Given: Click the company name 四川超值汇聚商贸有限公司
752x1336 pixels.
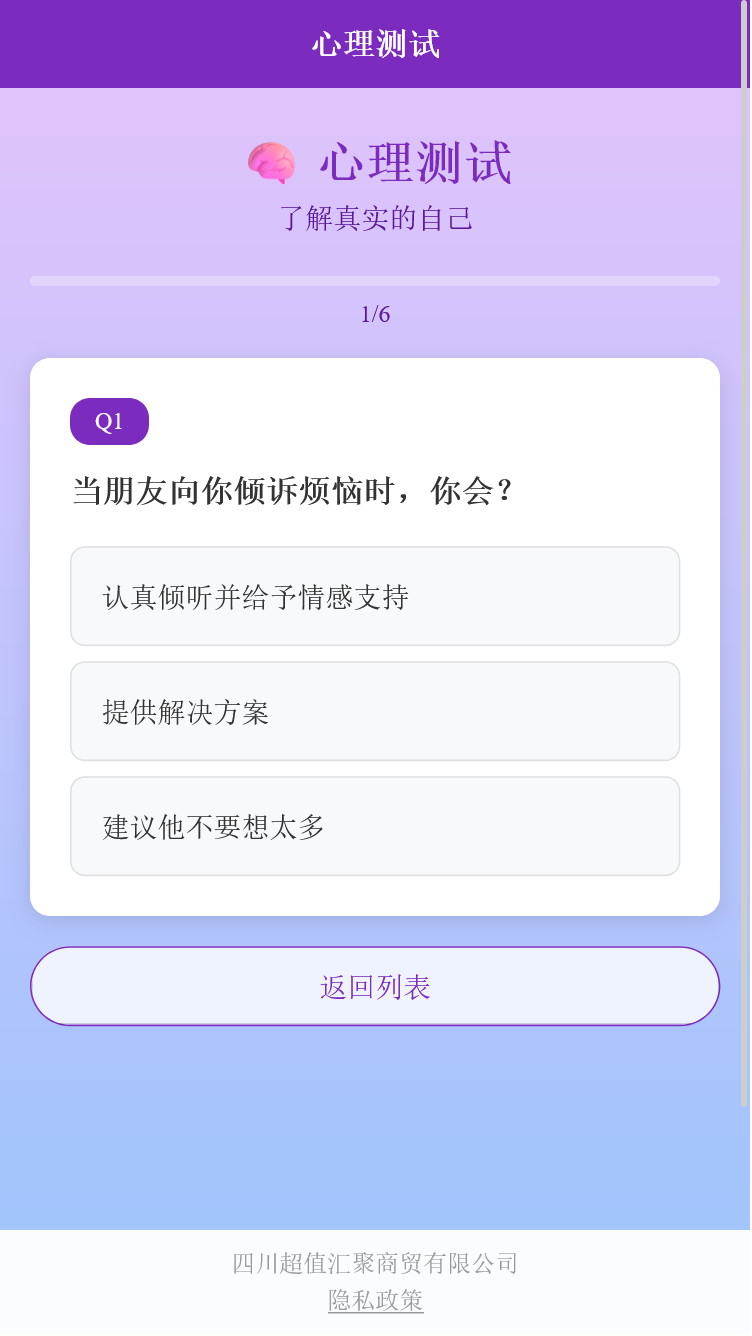Looking at the screenshot, I should [375, 1263].
